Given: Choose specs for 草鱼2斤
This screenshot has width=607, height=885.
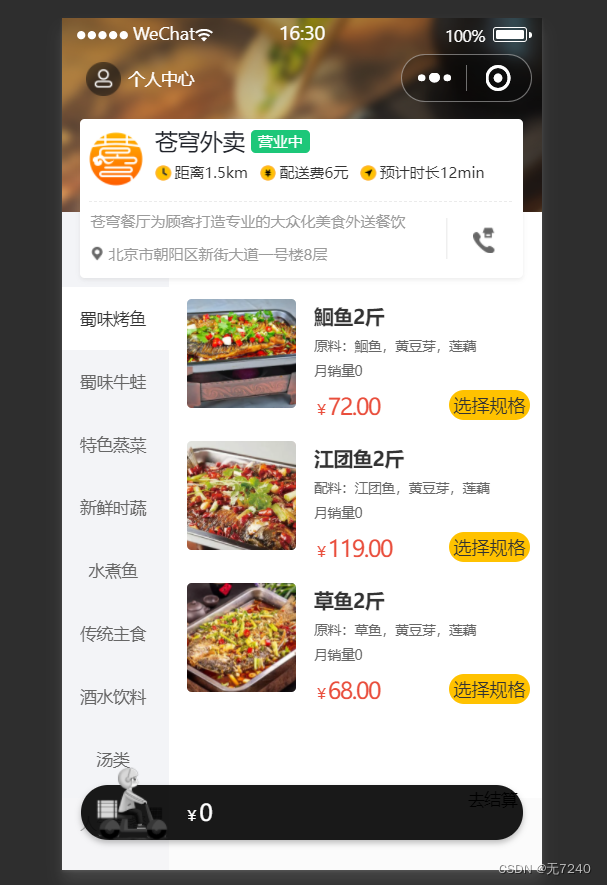Looking at the screenshot, I should (489, 689).
